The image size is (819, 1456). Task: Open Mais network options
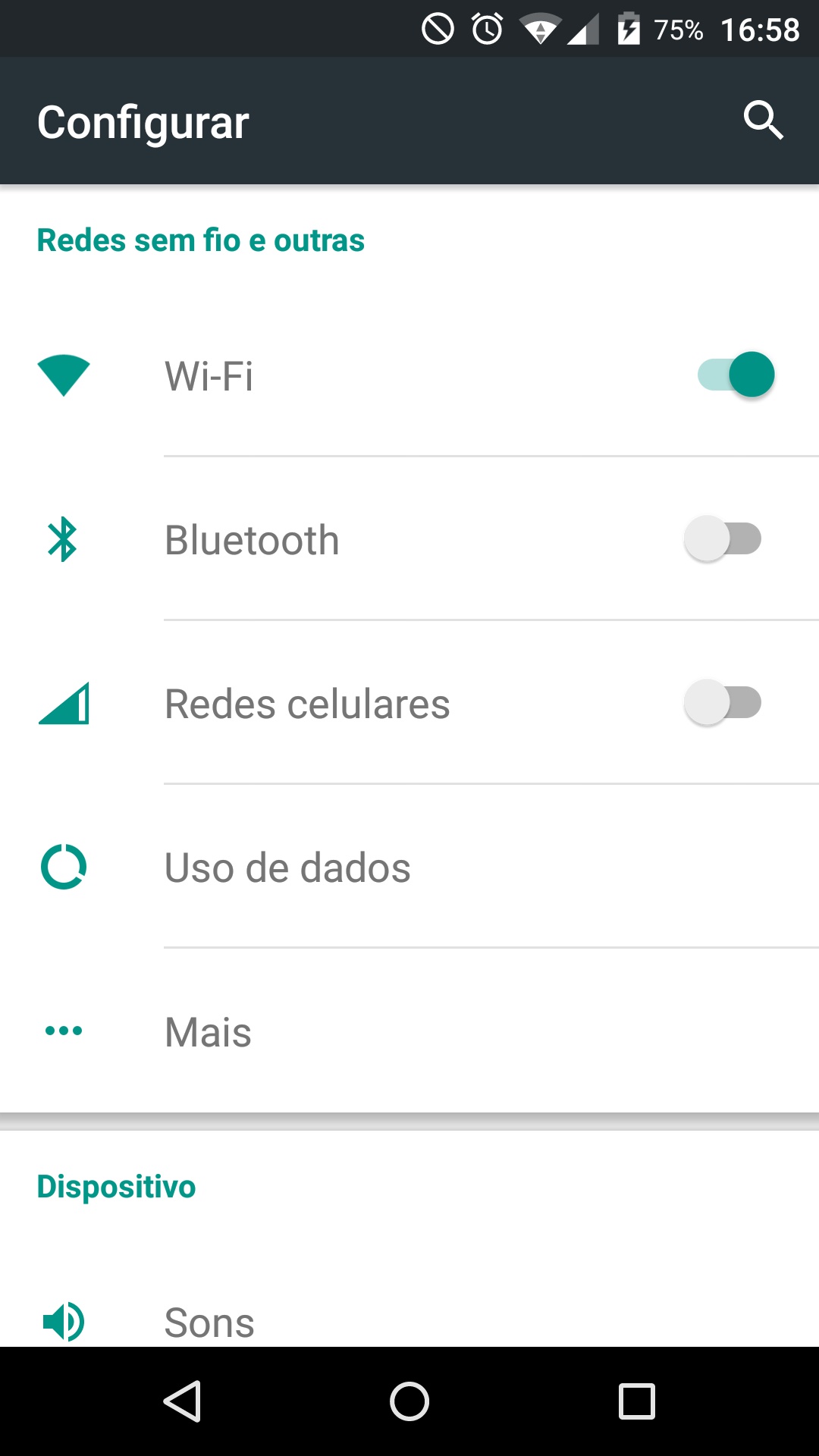coord(409,1031)
